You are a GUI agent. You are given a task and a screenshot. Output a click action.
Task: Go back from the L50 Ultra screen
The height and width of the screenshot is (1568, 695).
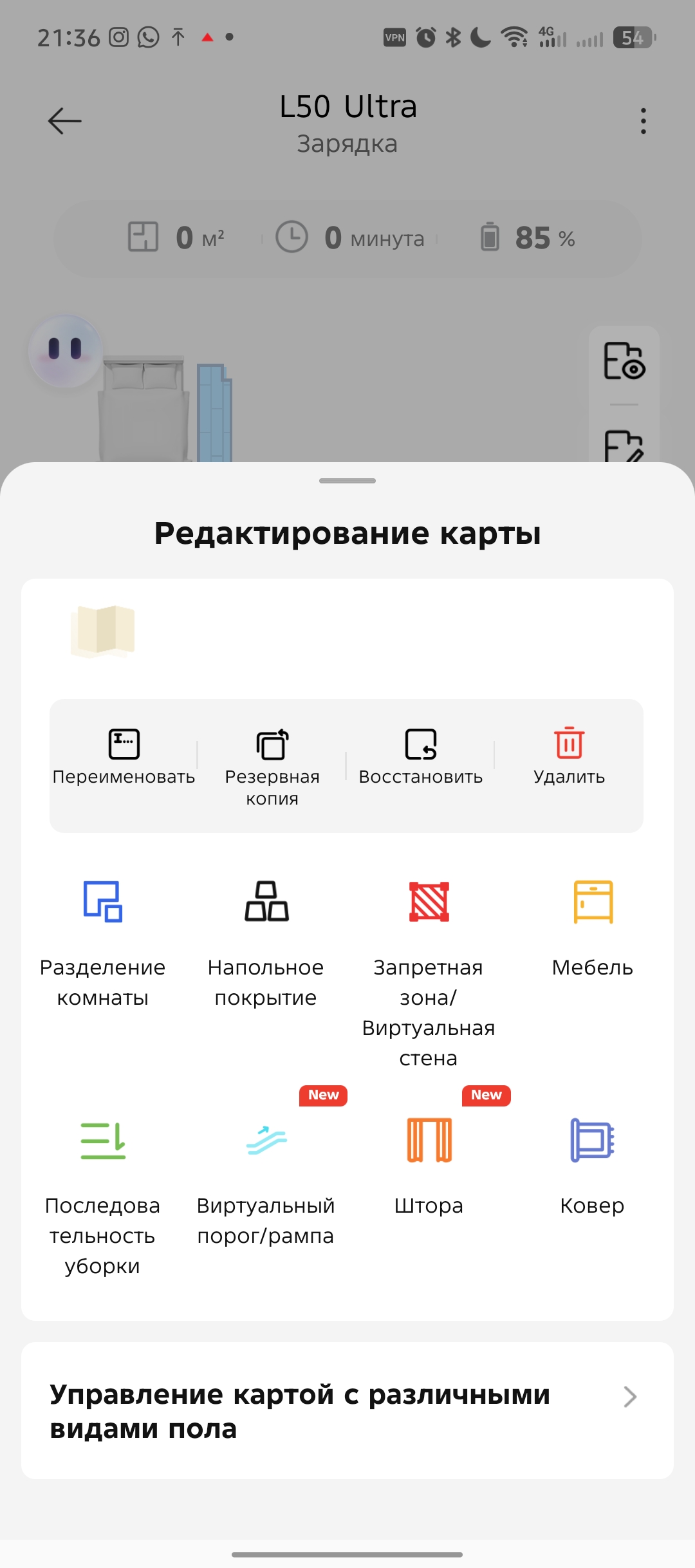65,121
